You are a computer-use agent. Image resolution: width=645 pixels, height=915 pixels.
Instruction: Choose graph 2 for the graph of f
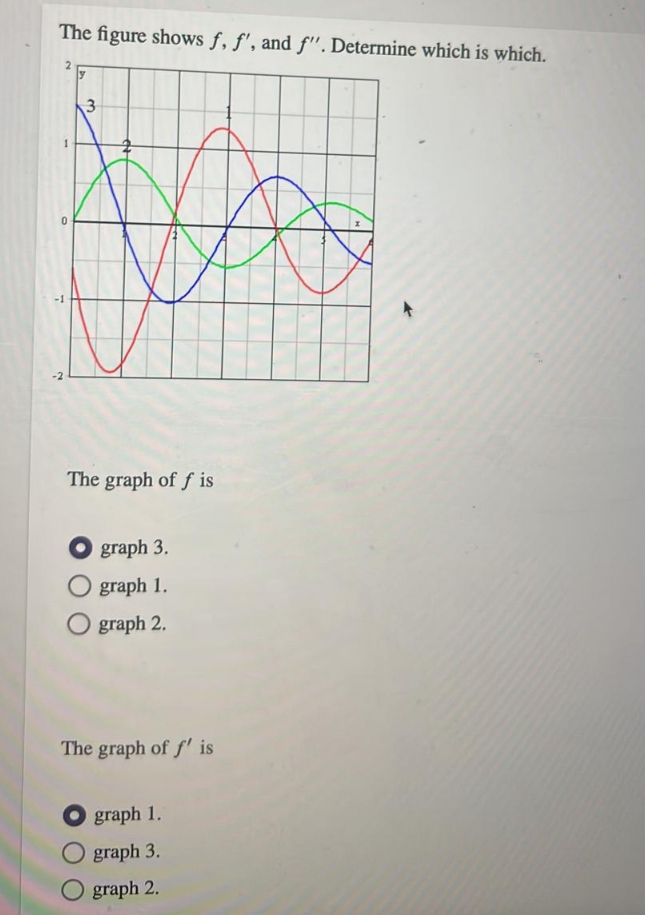coord(78,625)
